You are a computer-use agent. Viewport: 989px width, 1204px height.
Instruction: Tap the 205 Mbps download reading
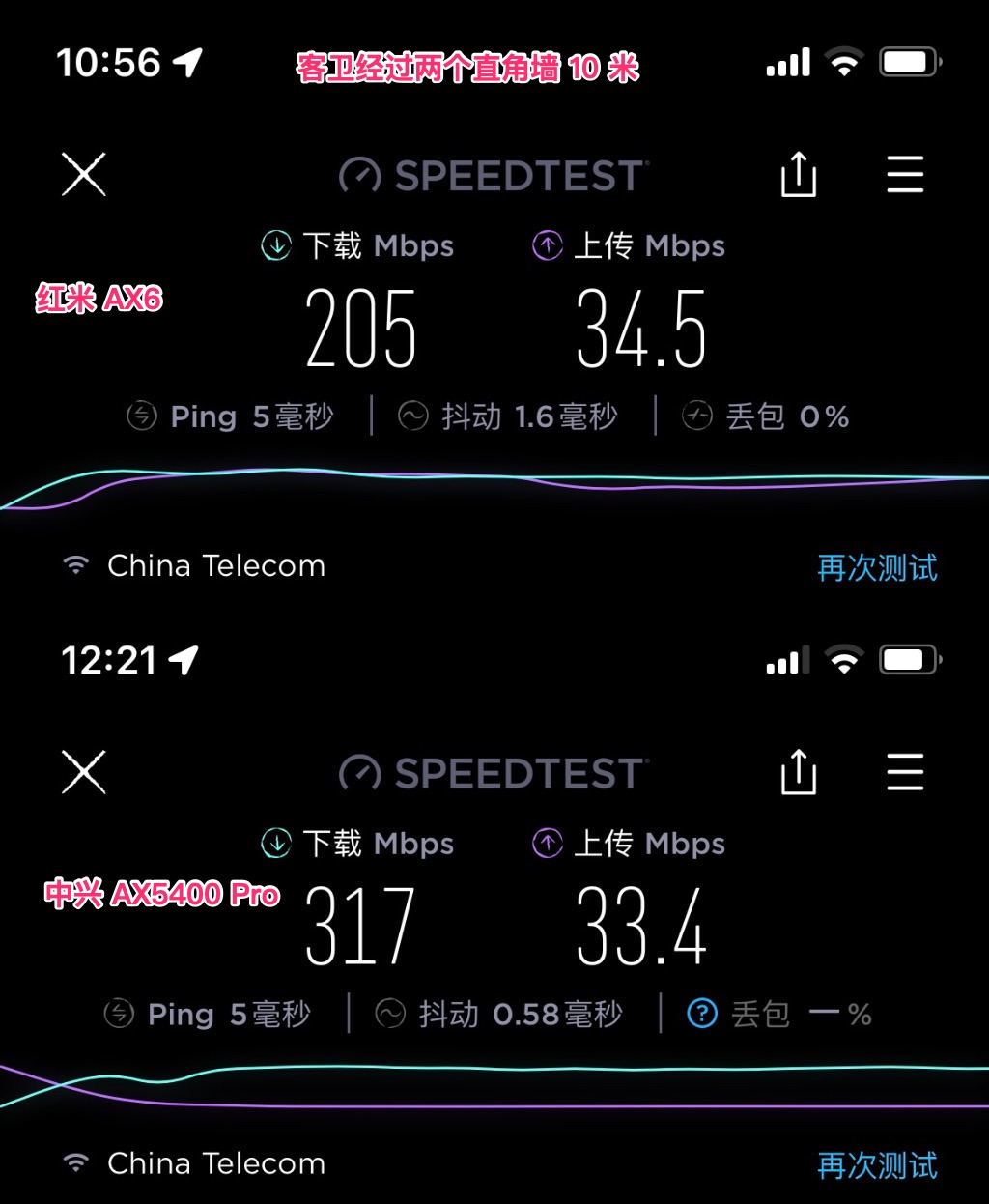click(x=360, y=329)
